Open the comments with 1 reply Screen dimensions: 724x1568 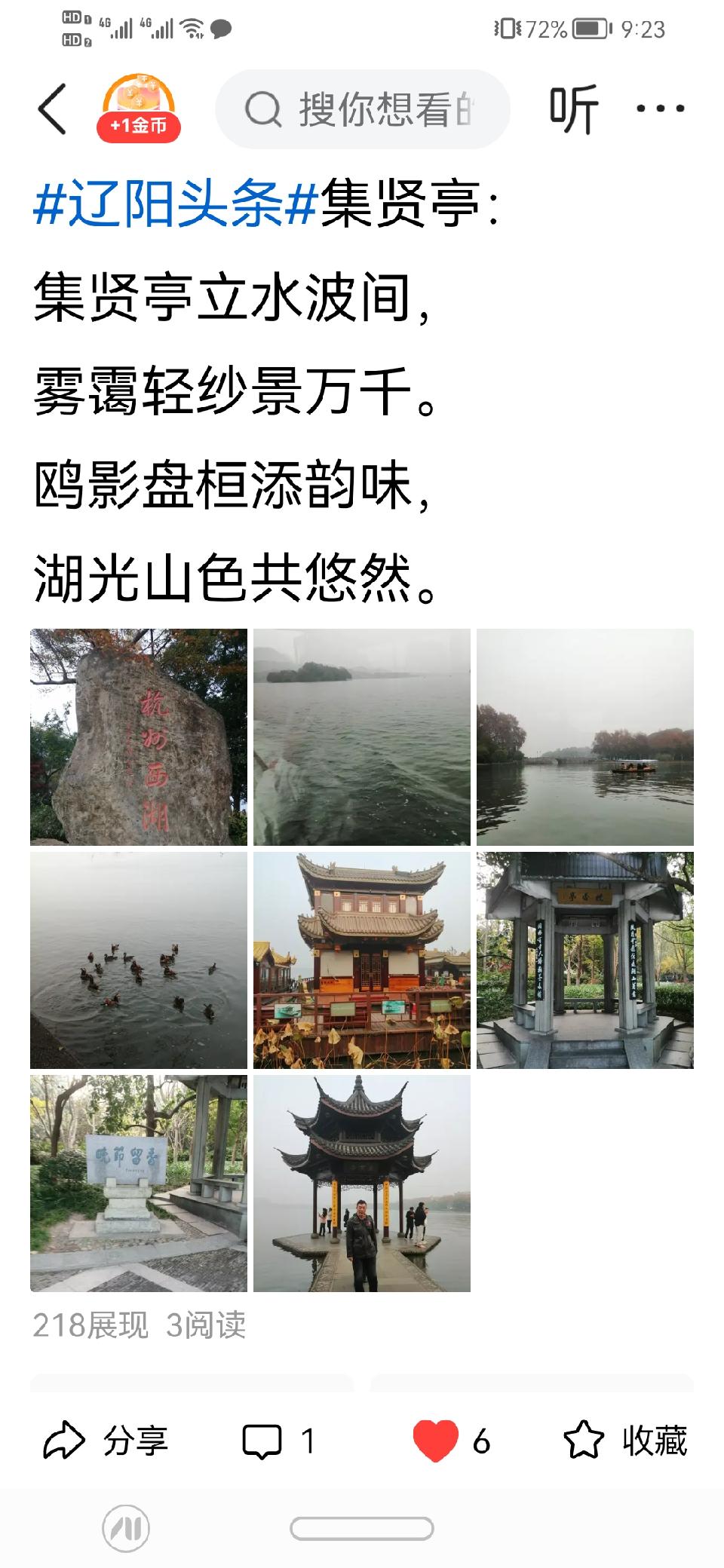point(278,1441)
